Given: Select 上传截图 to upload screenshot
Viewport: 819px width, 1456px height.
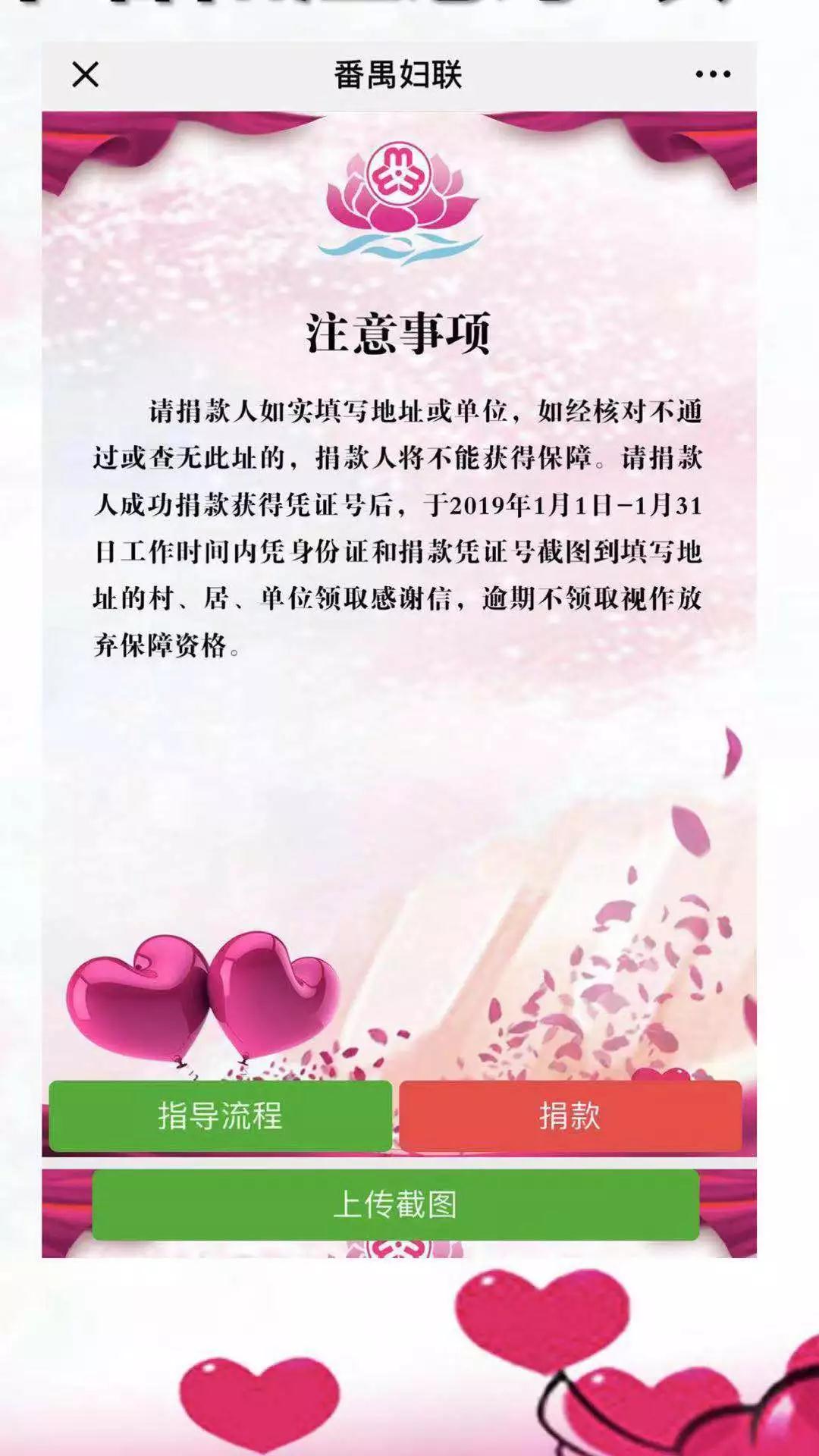Looking at the screenshot, I should point(395,1204).
